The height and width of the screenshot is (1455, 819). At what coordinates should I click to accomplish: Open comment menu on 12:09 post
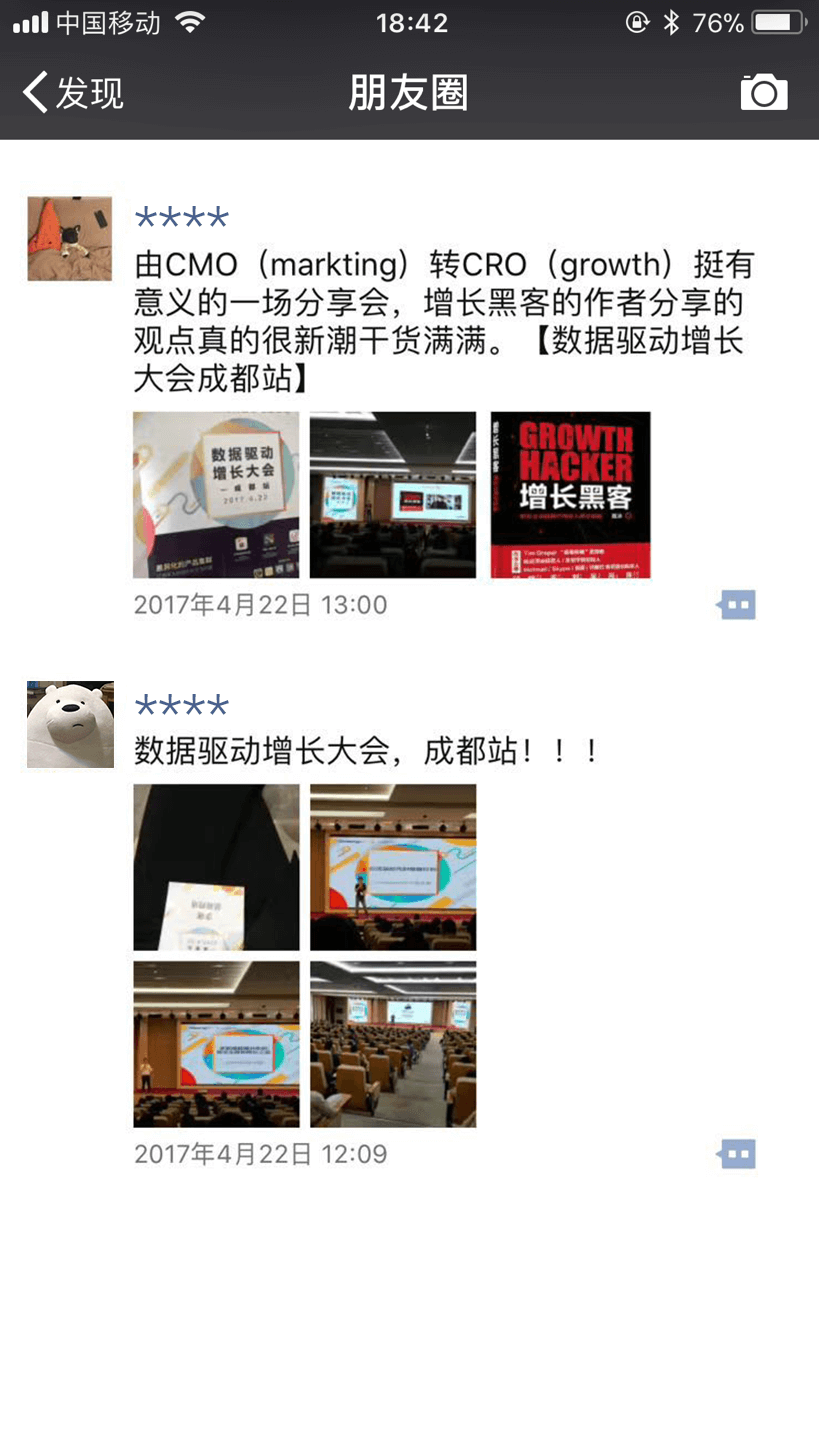pyautogui.click(x=737, y=1154)
